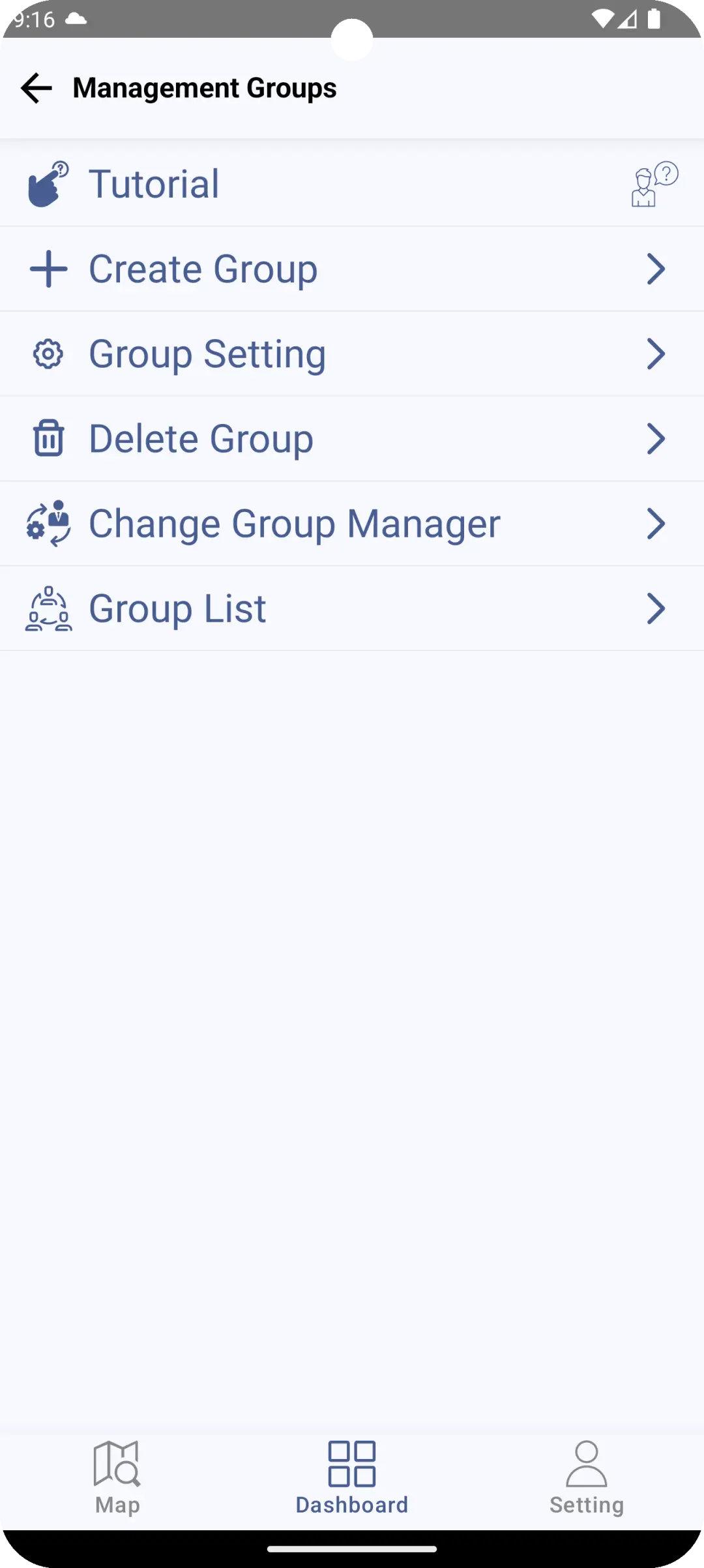The image size is (704, 1568).
Task: Expand the Create Group row chevron
Action: click(656, 268)
